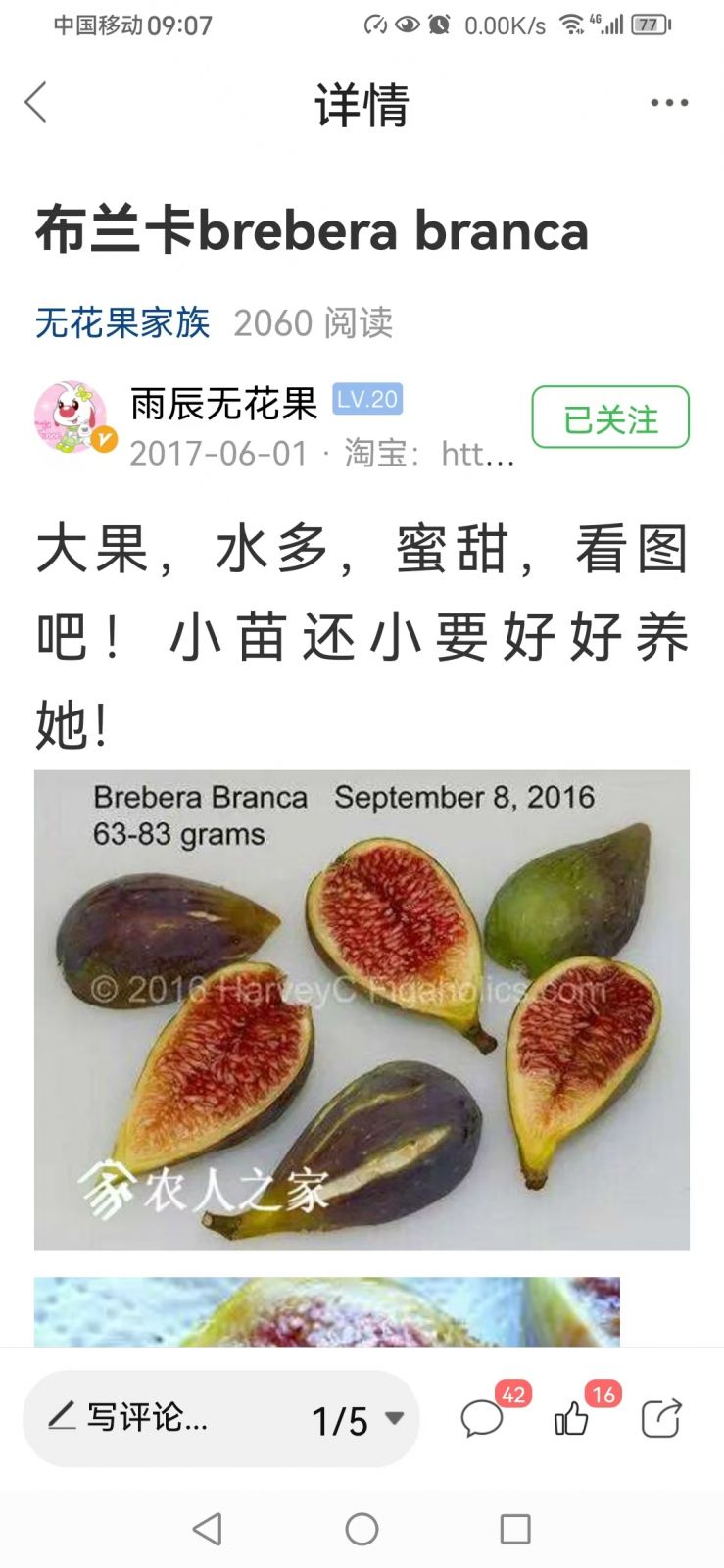Tap the author name 雨辰无花果

point(223,403)
